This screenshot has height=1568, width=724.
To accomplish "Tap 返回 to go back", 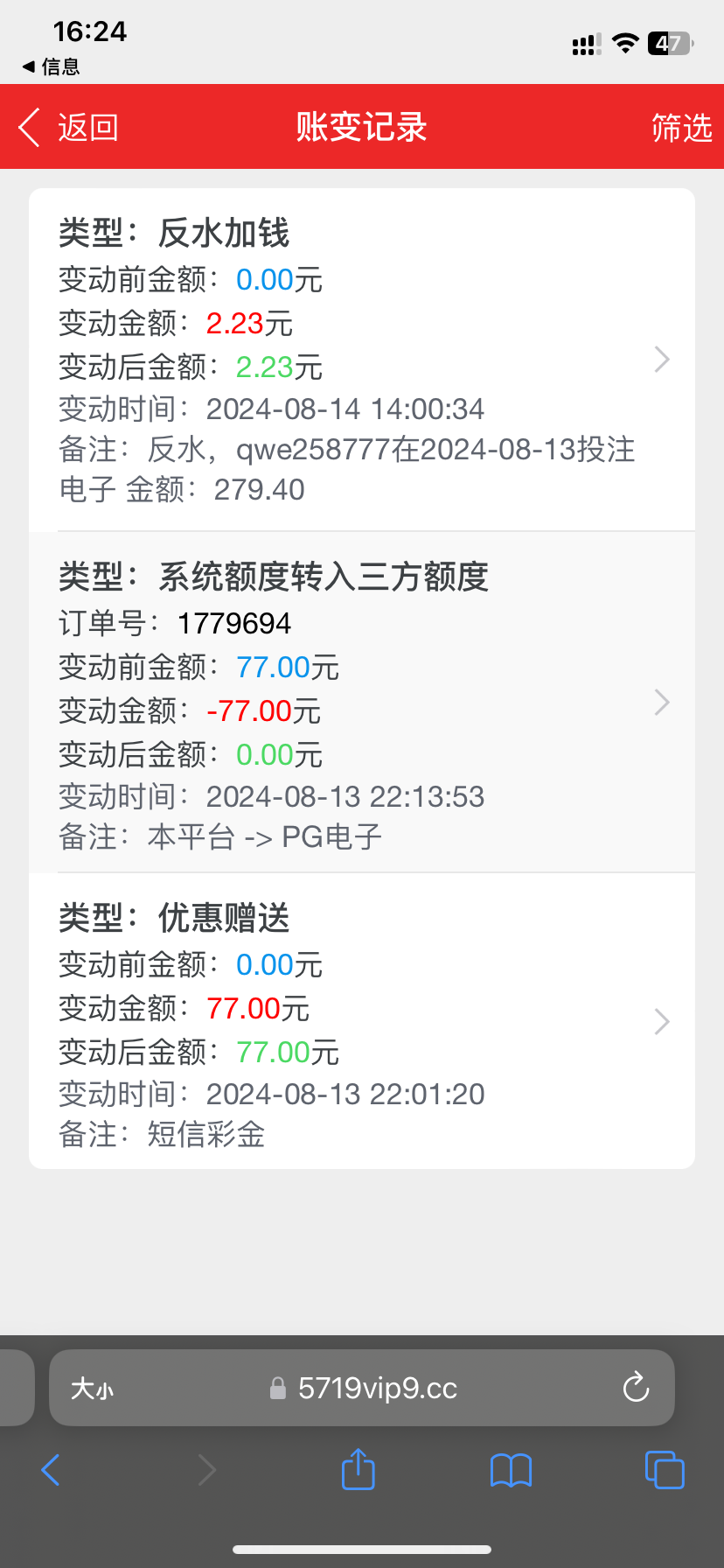I will 68,128.
